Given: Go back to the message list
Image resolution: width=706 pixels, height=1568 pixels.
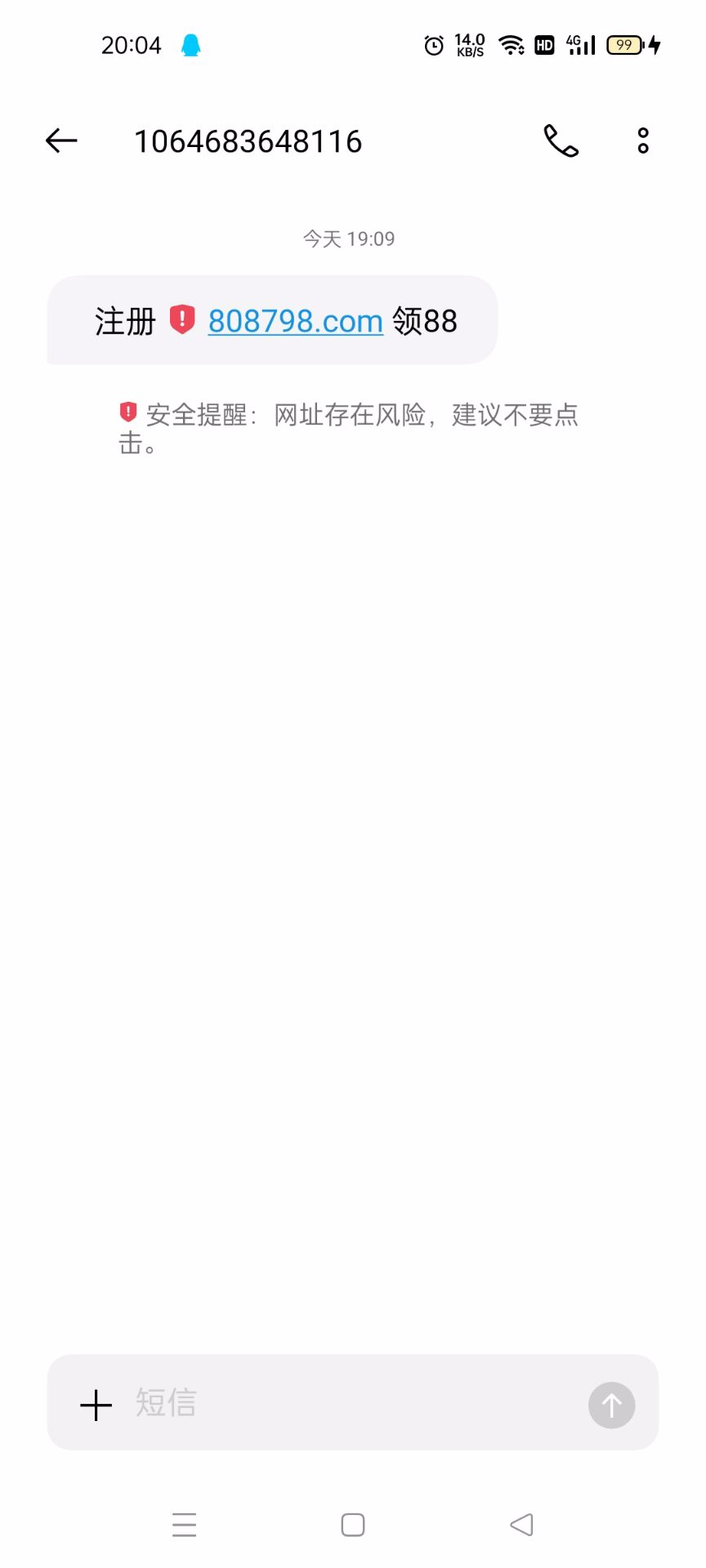Looking at the screenshot, I should pyautogui.click(x=61, y=141).
